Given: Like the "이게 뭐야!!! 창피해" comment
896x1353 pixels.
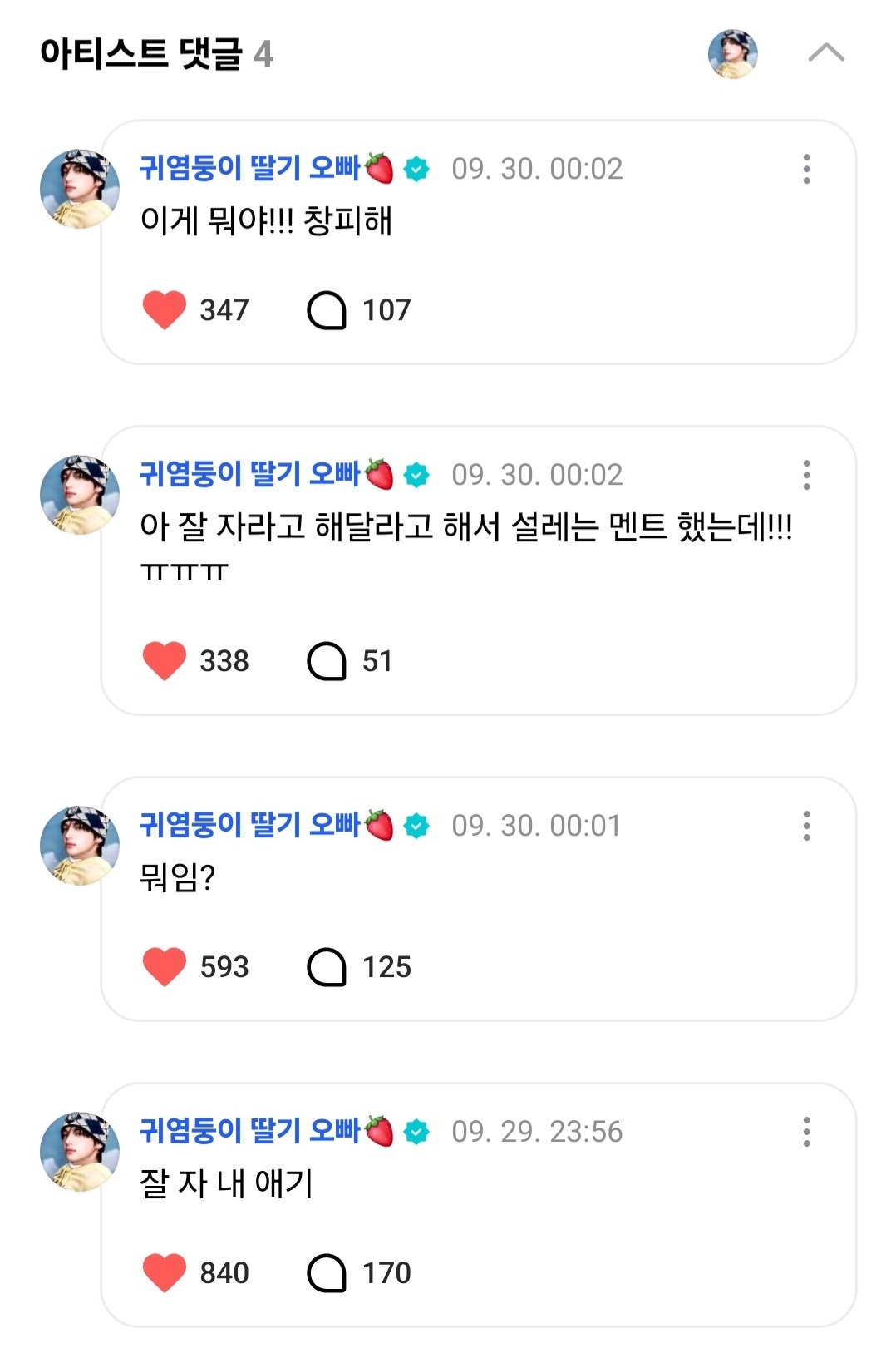Looking at the screenshot, I should tap(165, 310).
